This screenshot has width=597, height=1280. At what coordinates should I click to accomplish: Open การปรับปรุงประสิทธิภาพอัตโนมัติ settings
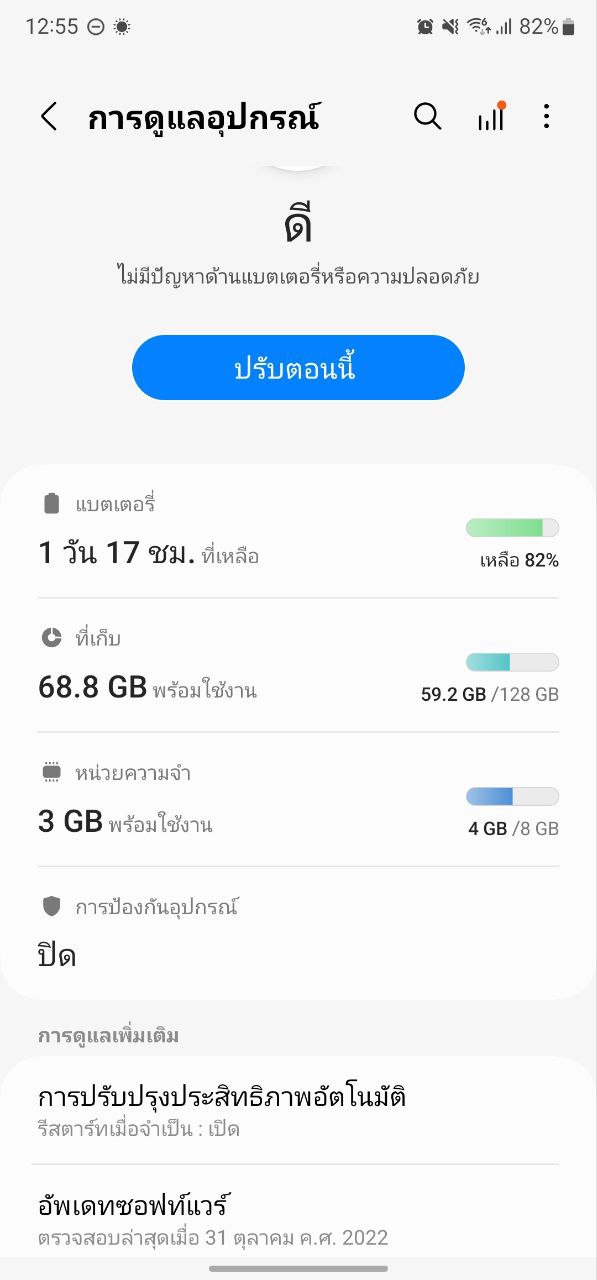point(298,1110)
